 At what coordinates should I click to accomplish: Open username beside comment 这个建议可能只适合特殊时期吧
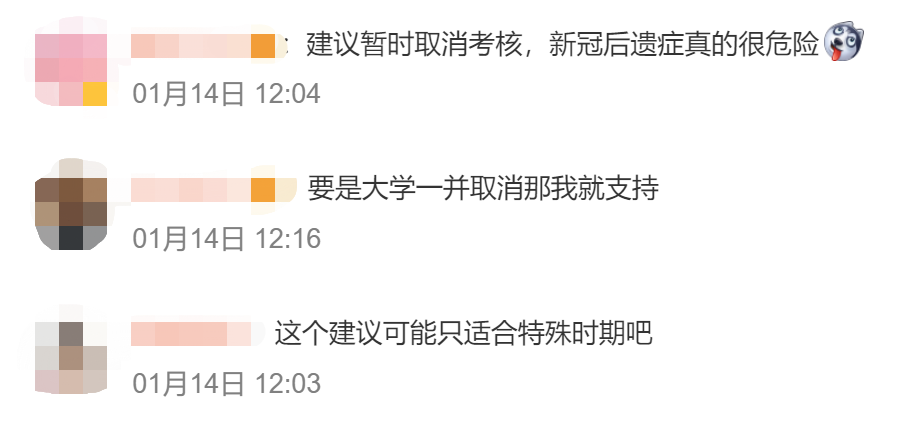[196, 333]
